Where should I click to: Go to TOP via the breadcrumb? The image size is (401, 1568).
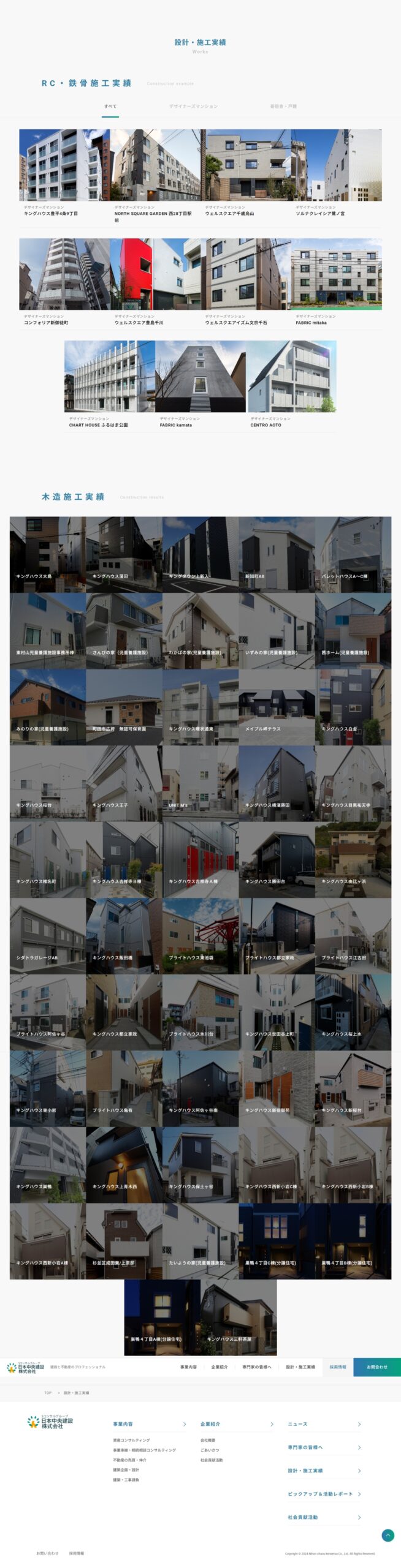click(x=48, y=1392)
